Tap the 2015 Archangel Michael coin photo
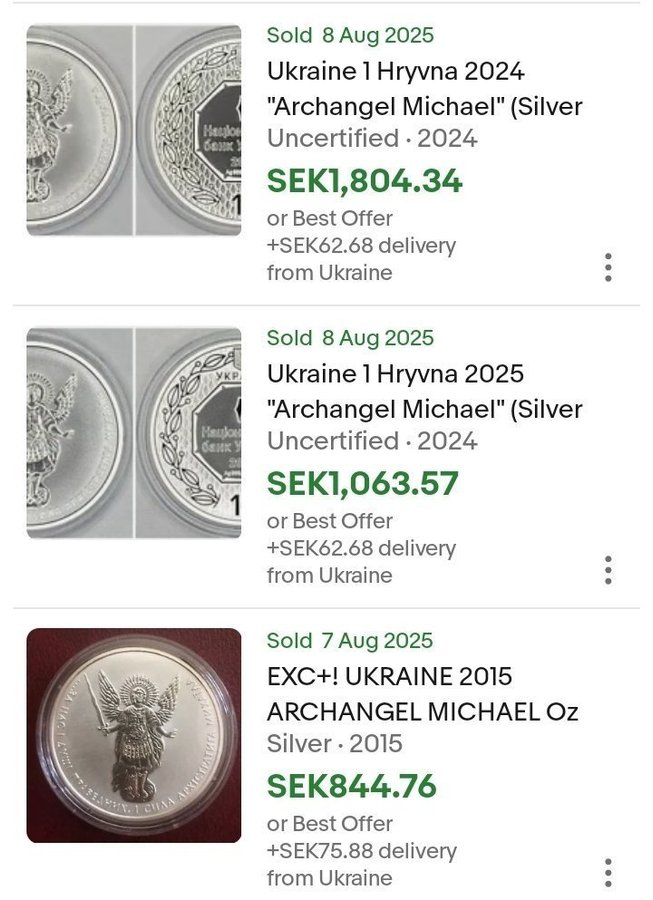 tap(134, 735)
